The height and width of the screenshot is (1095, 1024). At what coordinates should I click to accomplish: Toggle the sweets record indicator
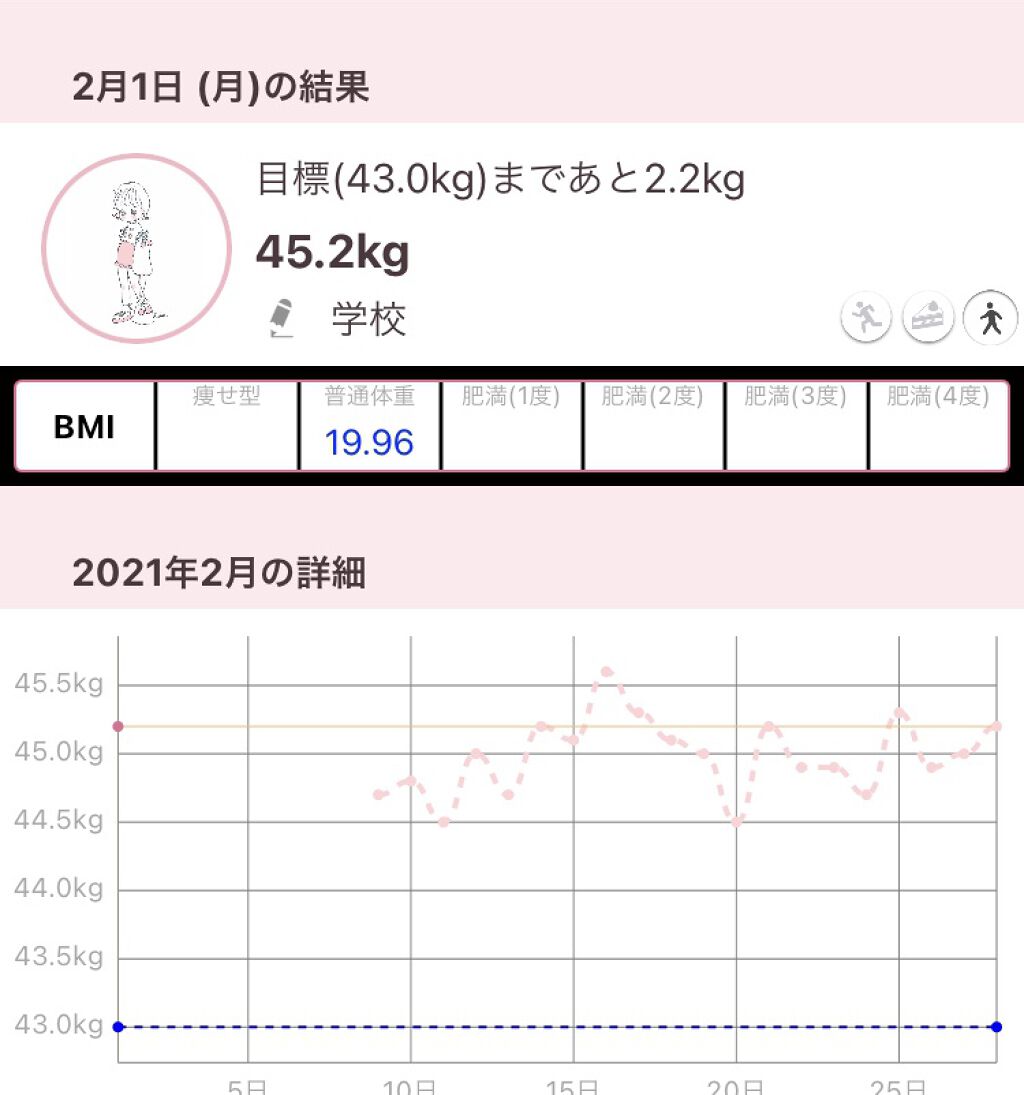(x=928, y=317)
